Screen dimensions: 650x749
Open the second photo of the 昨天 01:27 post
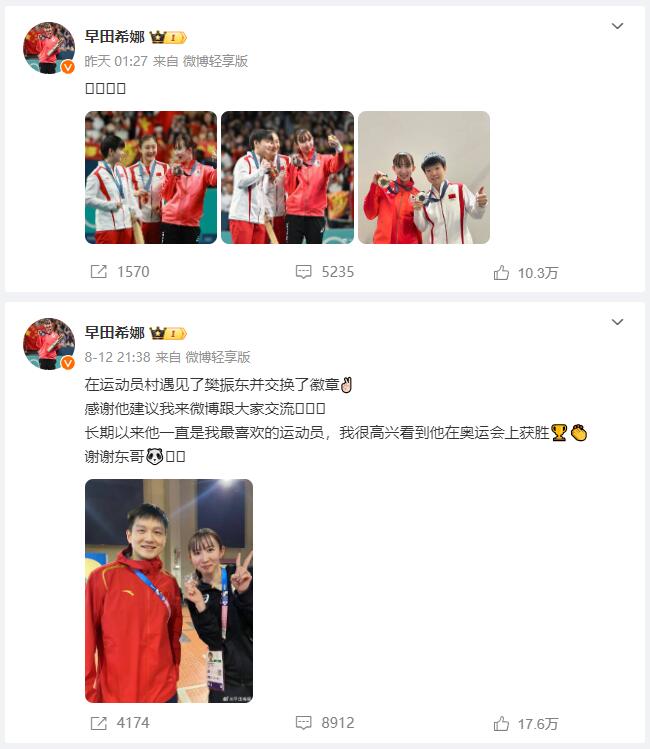pyautogui.click(x=287, y=177)
